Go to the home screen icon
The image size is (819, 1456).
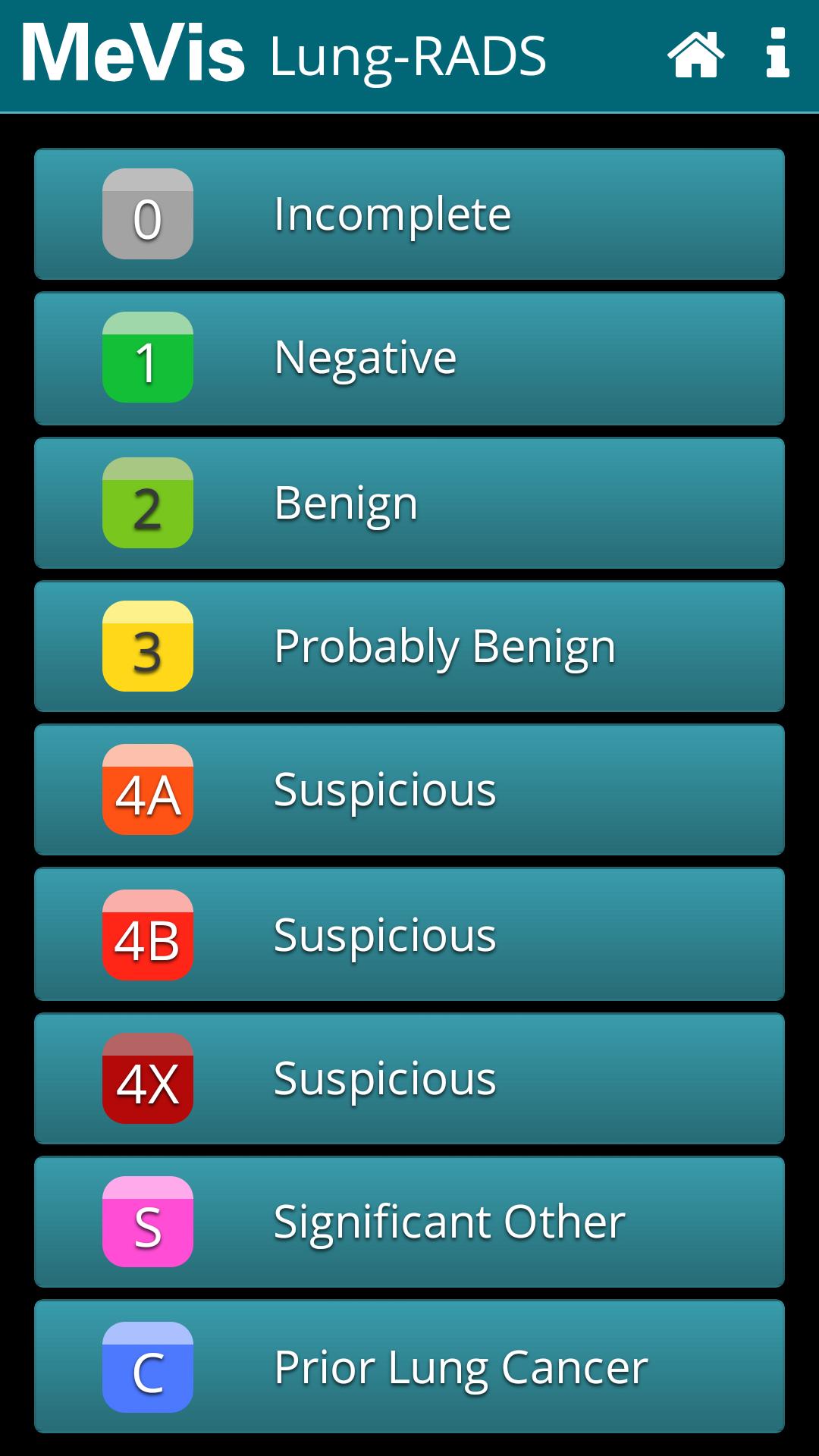(x=695, y=55)
